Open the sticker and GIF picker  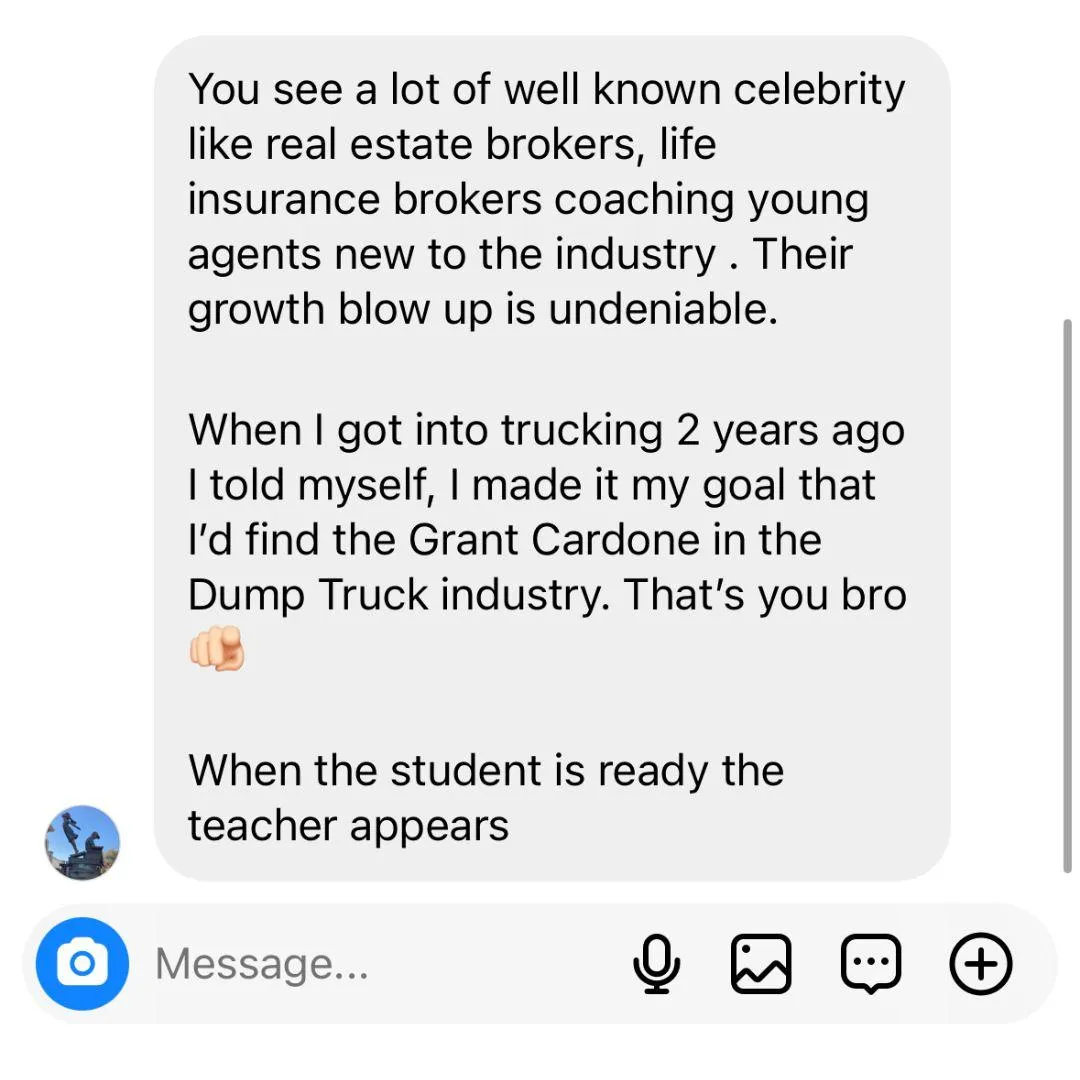pyautogui.click(x=871, y=964)
